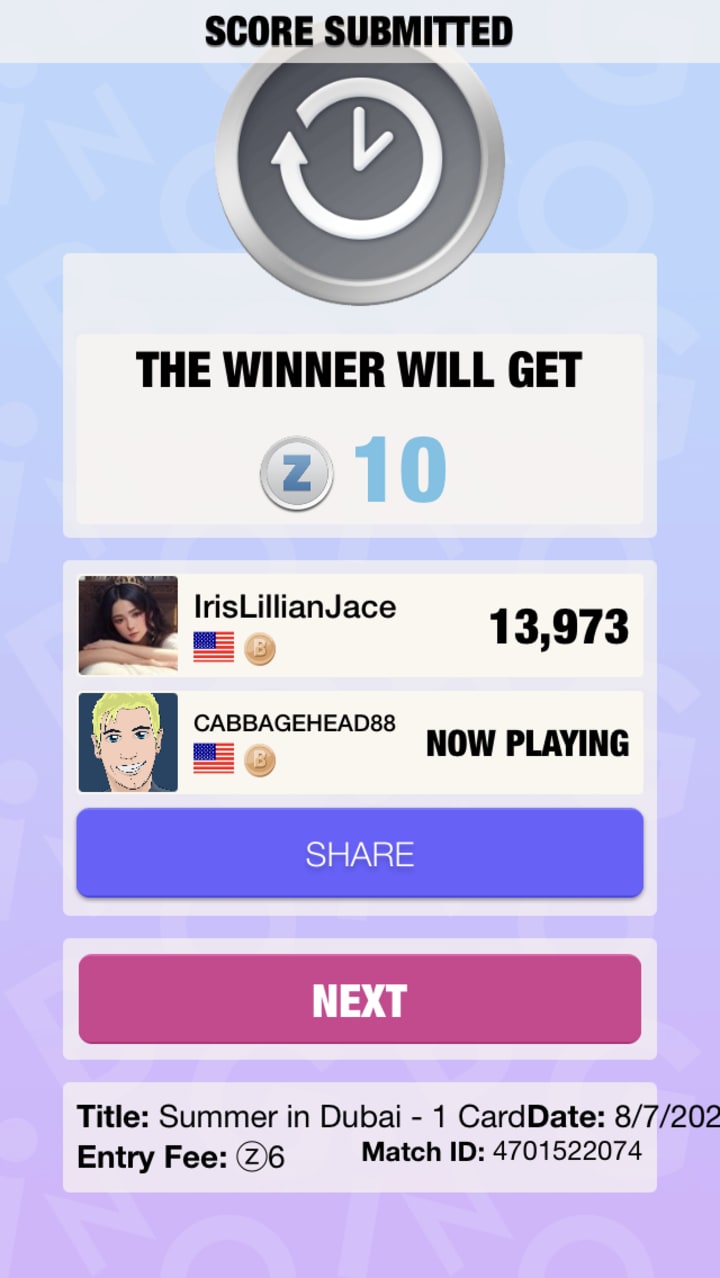
Task: Continue with the NEXT button
Action: (x=360, y=999)
